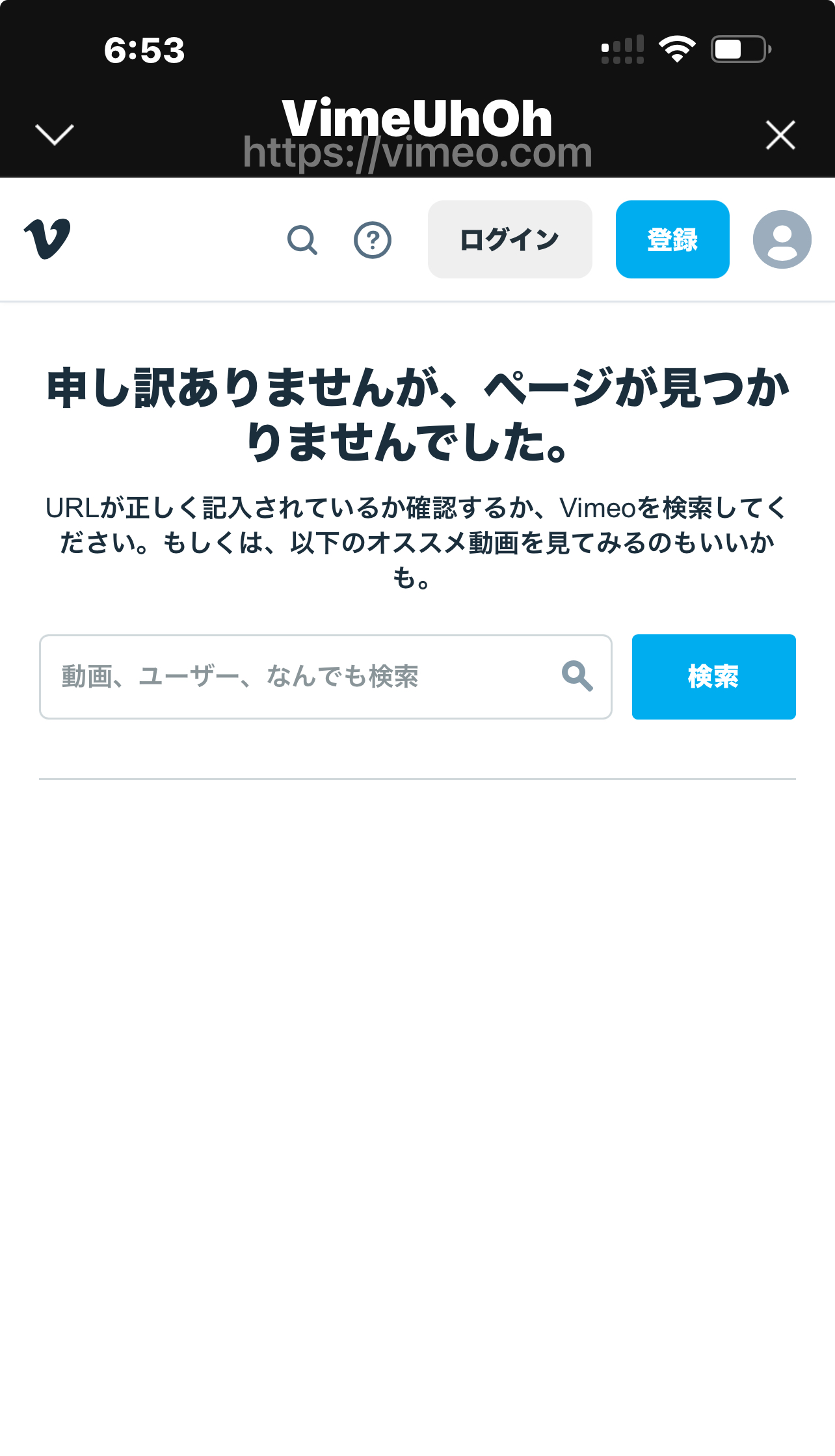The image size is (835, 1456).
Task: Collapse the in-app browser with the down chevron
Action: (x=55, y=135)
